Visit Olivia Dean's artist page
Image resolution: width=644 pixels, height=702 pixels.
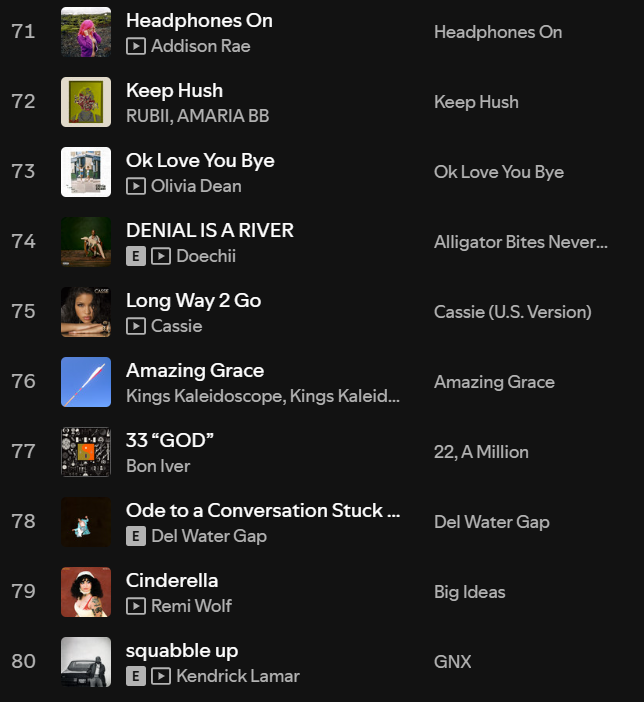click(x=196, y=186)
